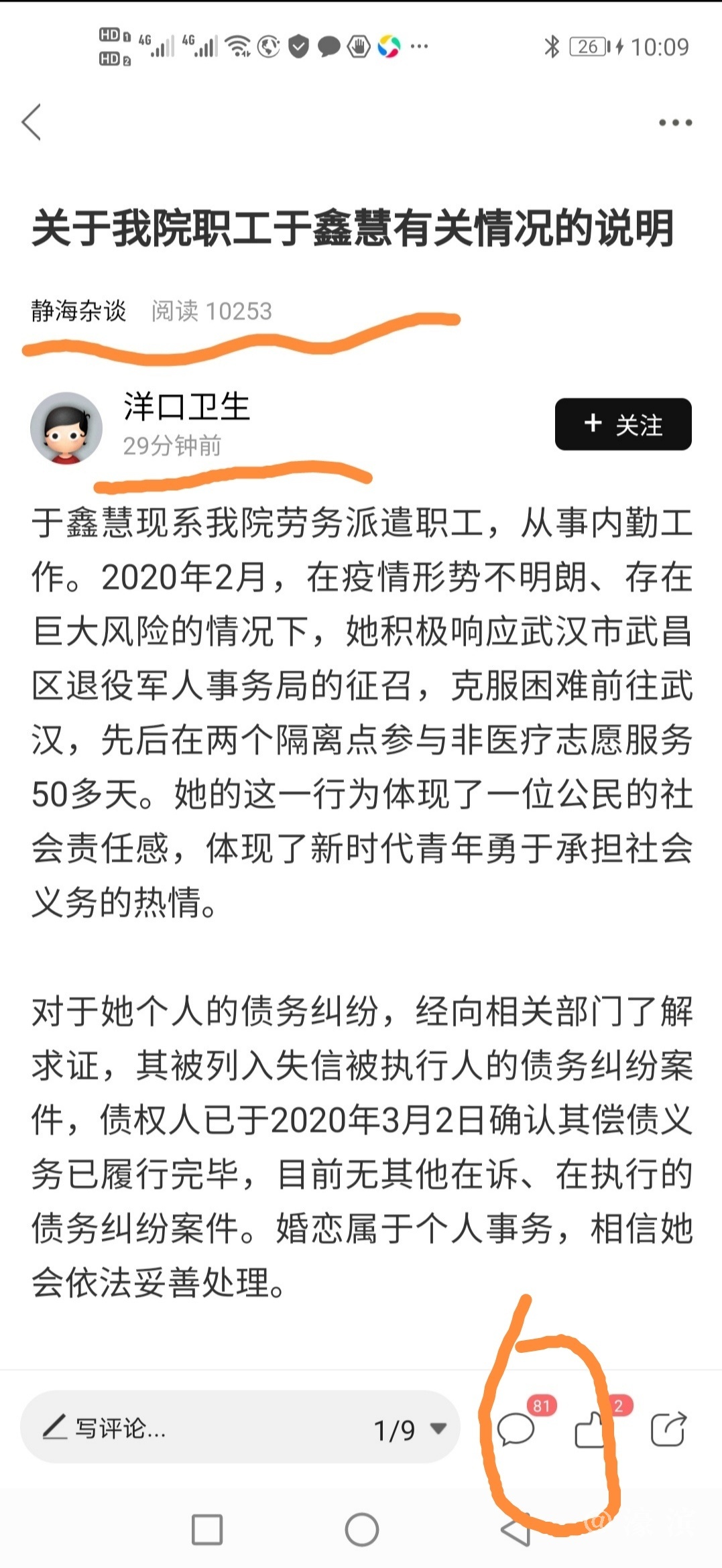Image resolution: width=722 pixels, height=1568 pixels.
Task: Share this post
Action: click(x=668, y=1429)
